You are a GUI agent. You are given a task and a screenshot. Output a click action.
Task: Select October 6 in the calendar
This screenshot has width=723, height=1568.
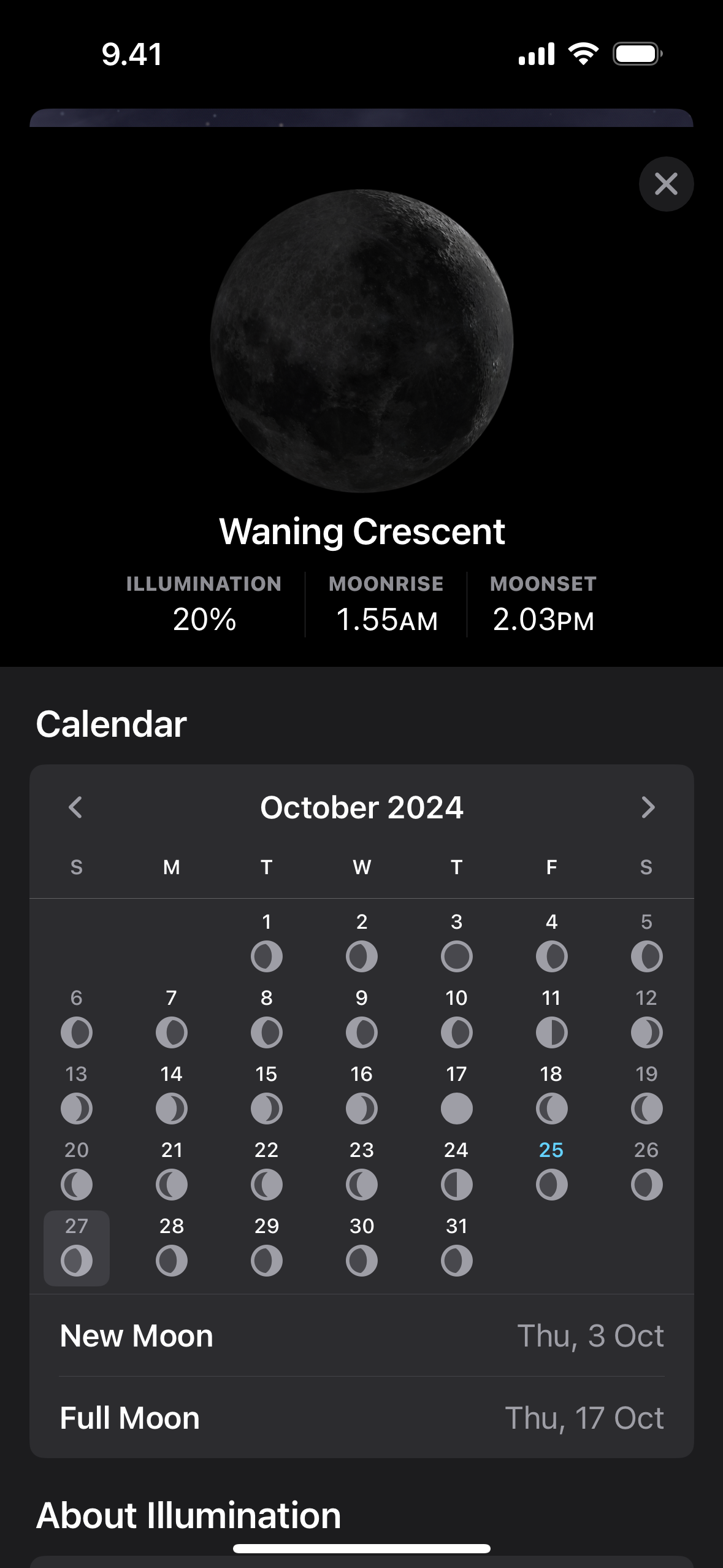[77, 1018]
